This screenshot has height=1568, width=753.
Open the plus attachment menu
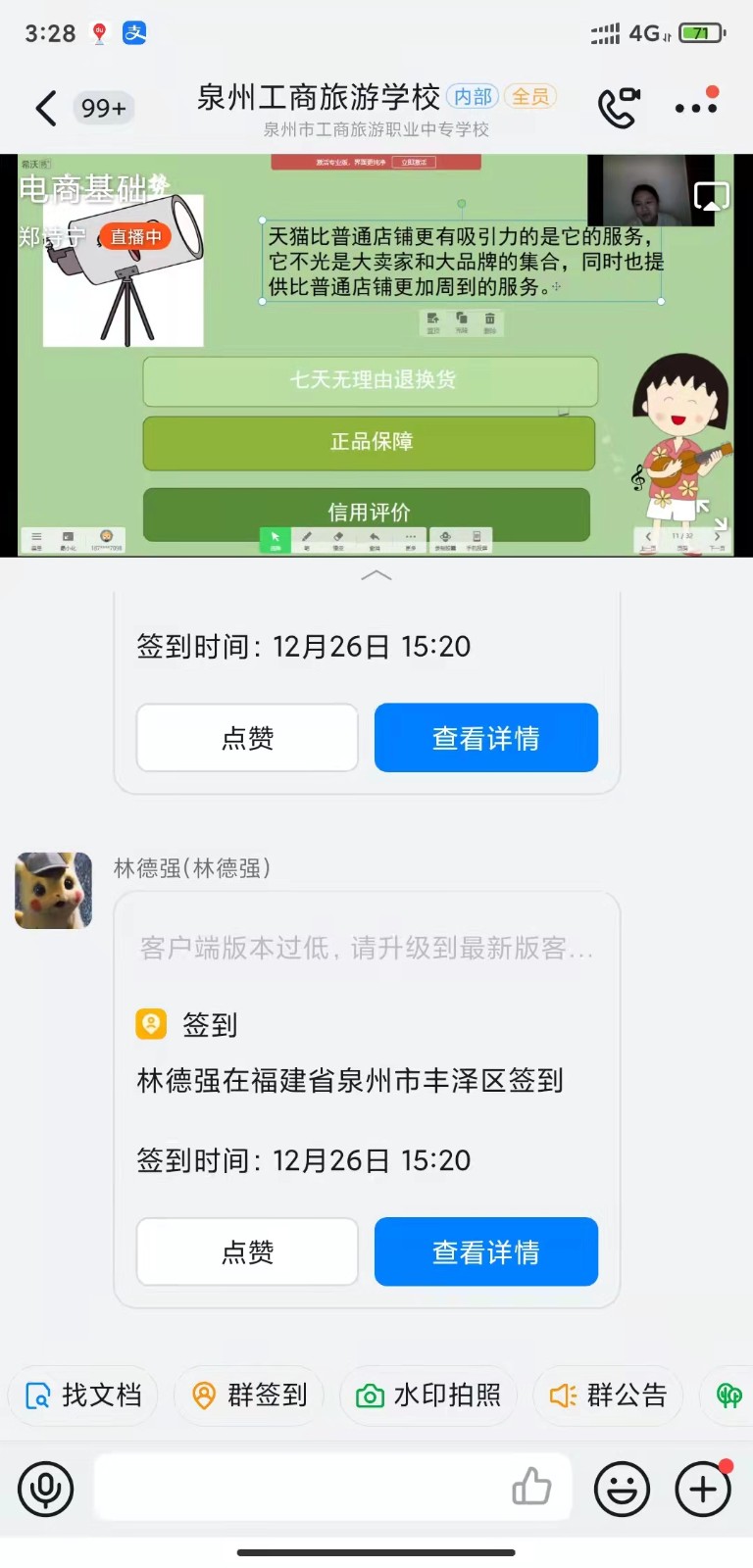pyautogui.click(x=703, y=1489)
